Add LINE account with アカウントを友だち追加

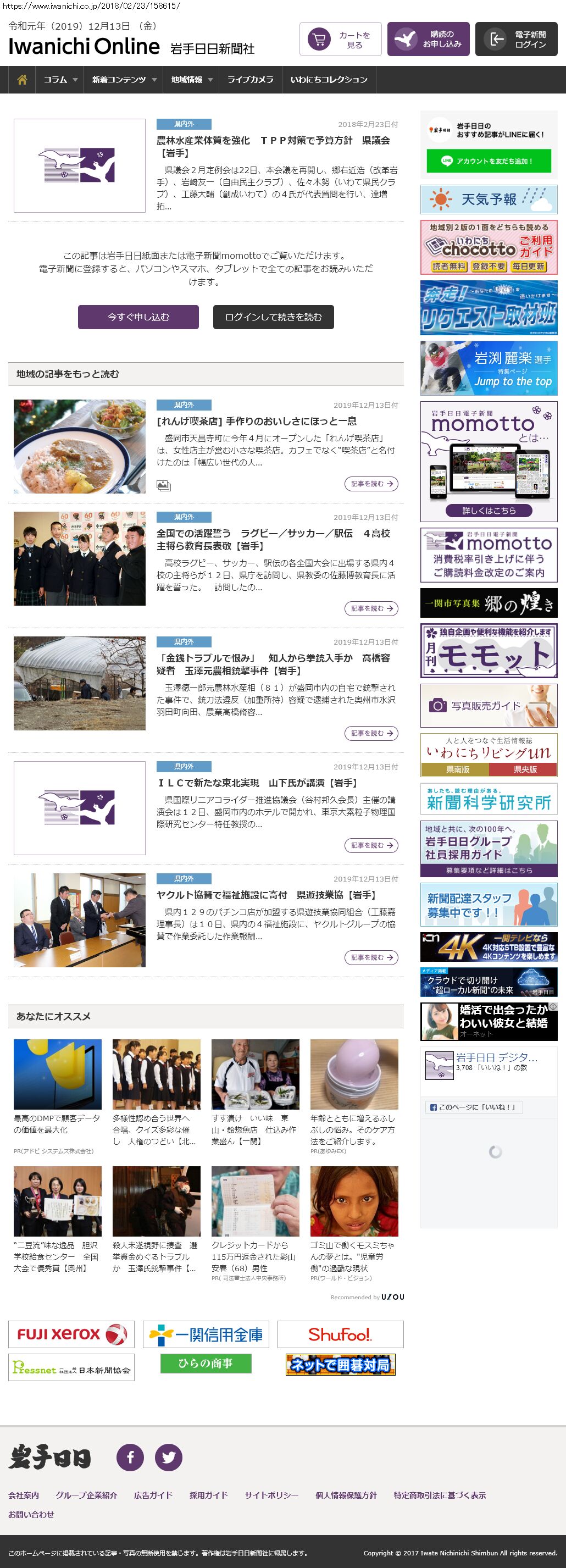[489, 161]
